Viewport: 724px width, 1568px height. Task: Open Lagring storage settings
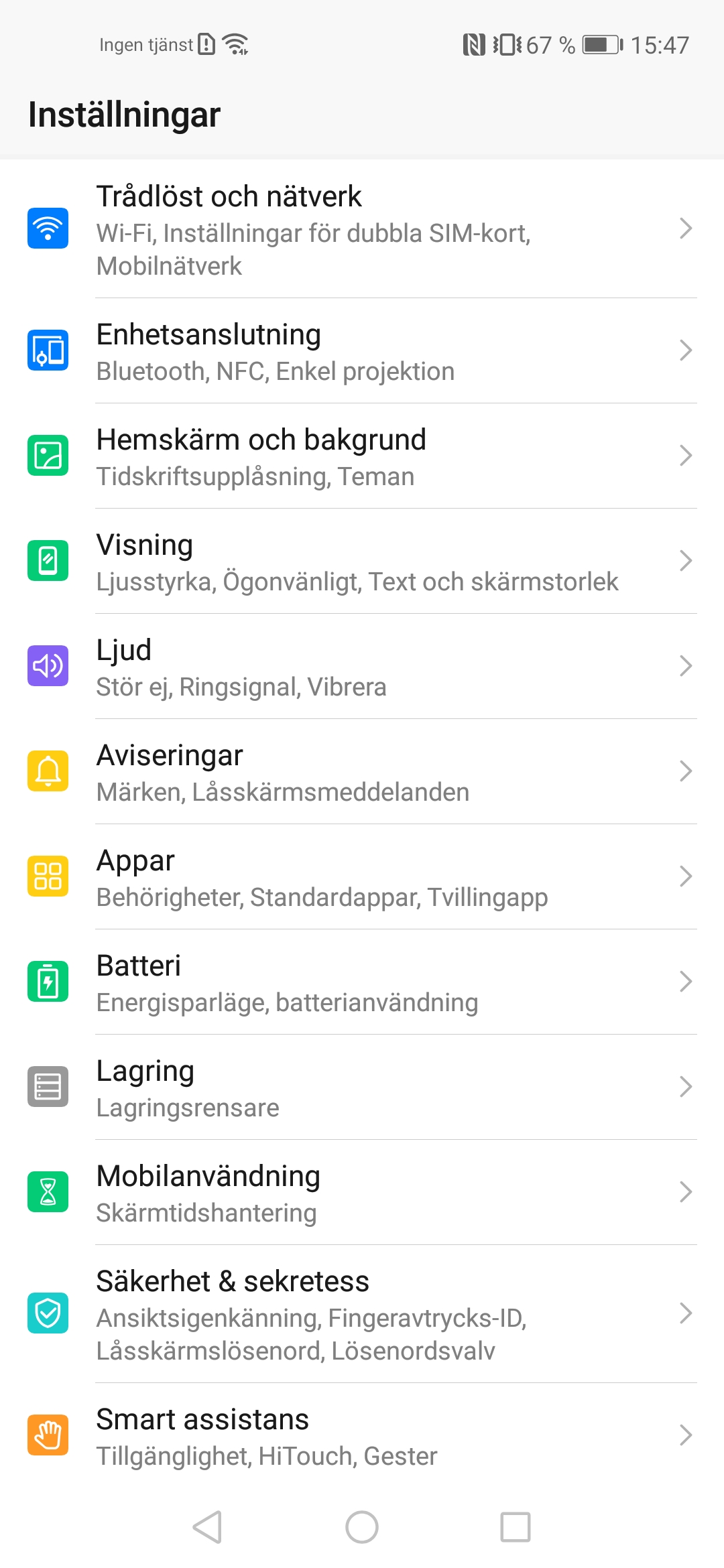(x=362, y=1087)
